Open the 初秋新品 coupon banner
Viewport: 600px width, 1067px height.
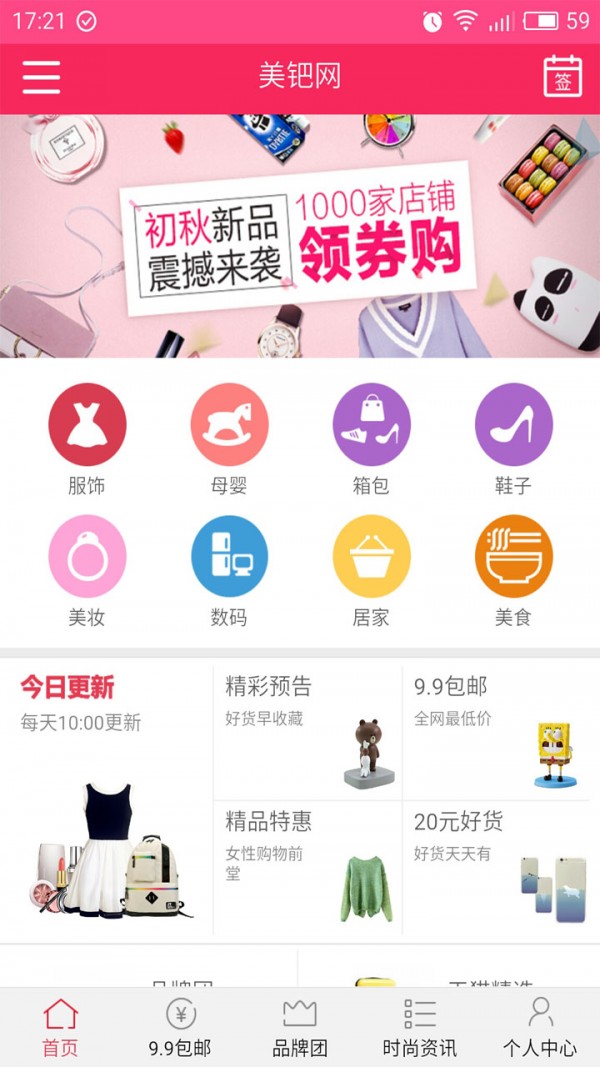[x=300, y=236]
